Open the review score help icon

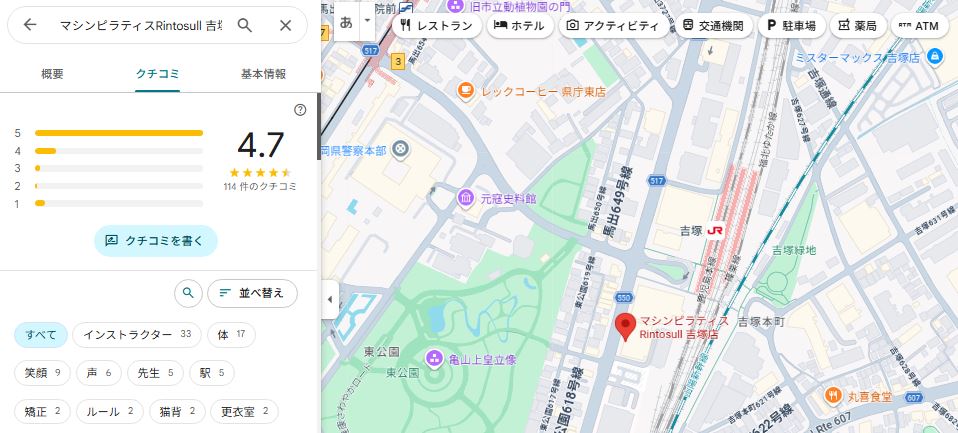click(x=300, y=110)
